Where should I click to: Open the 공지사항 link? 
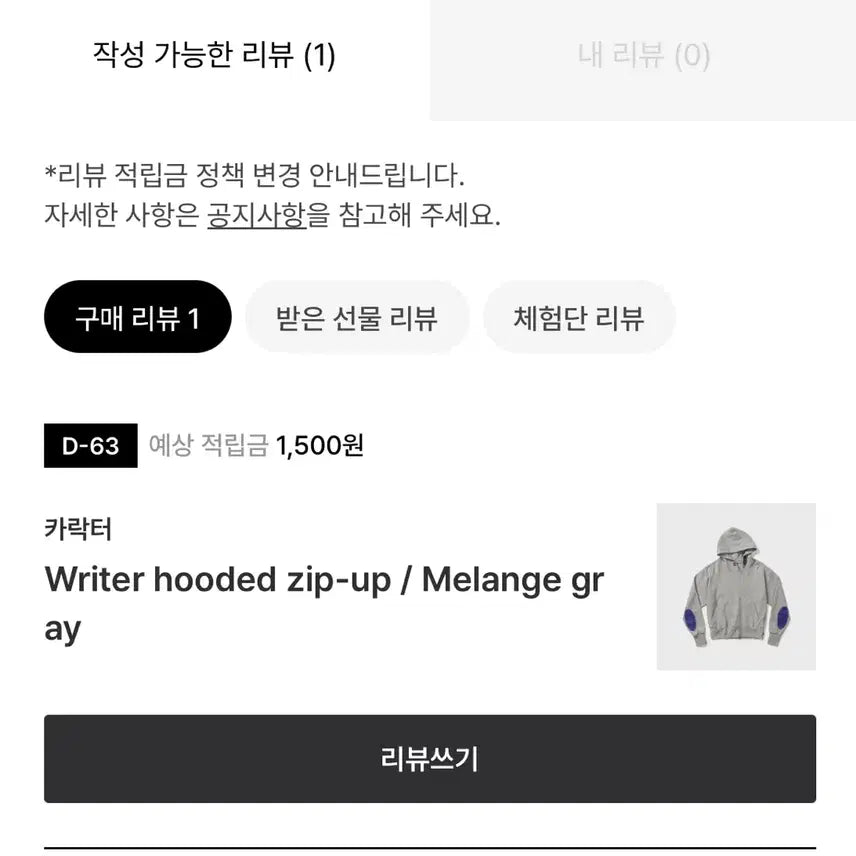coord(257,215)
